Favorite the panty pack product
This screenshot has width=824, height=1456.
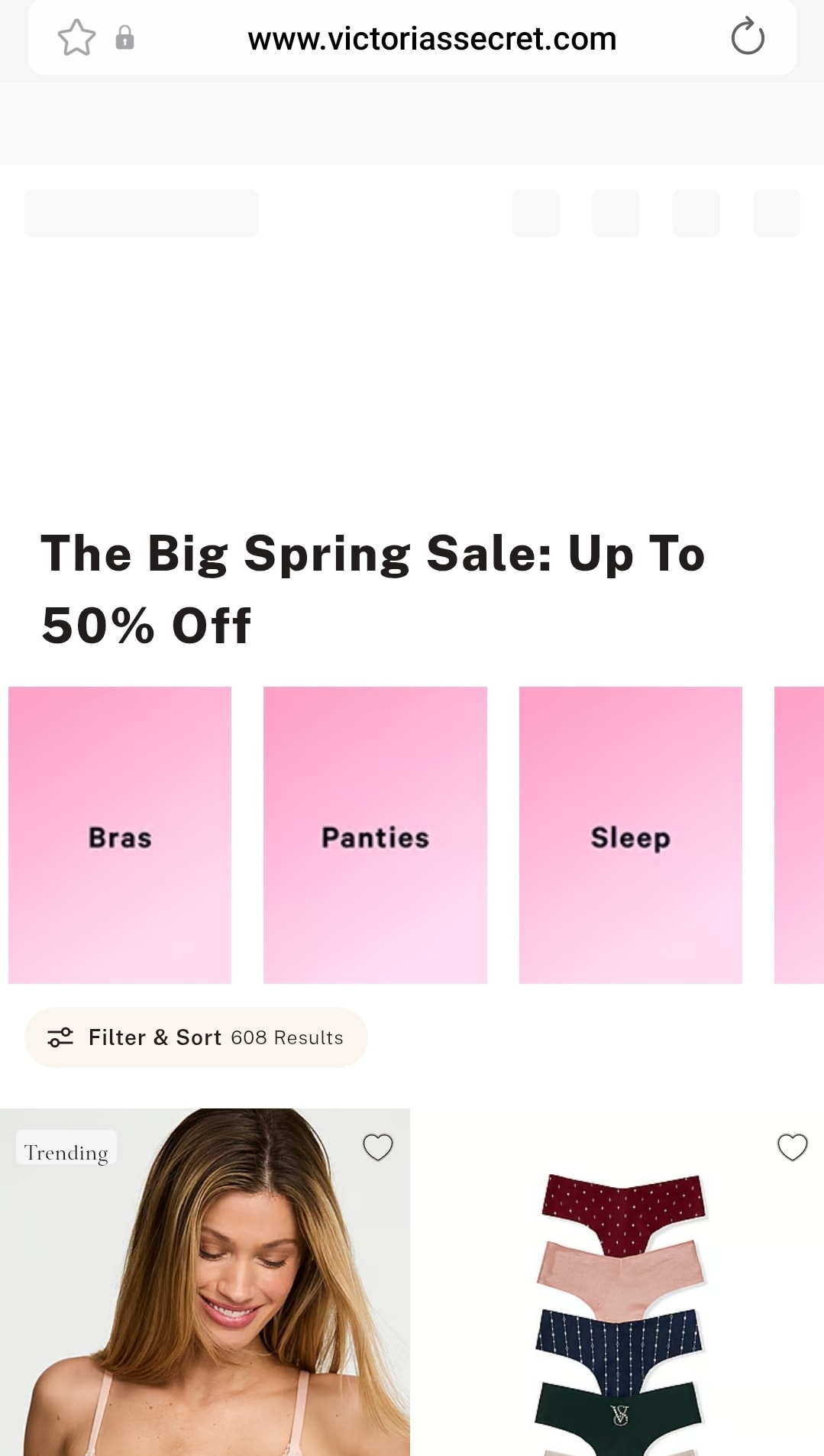792,1147
